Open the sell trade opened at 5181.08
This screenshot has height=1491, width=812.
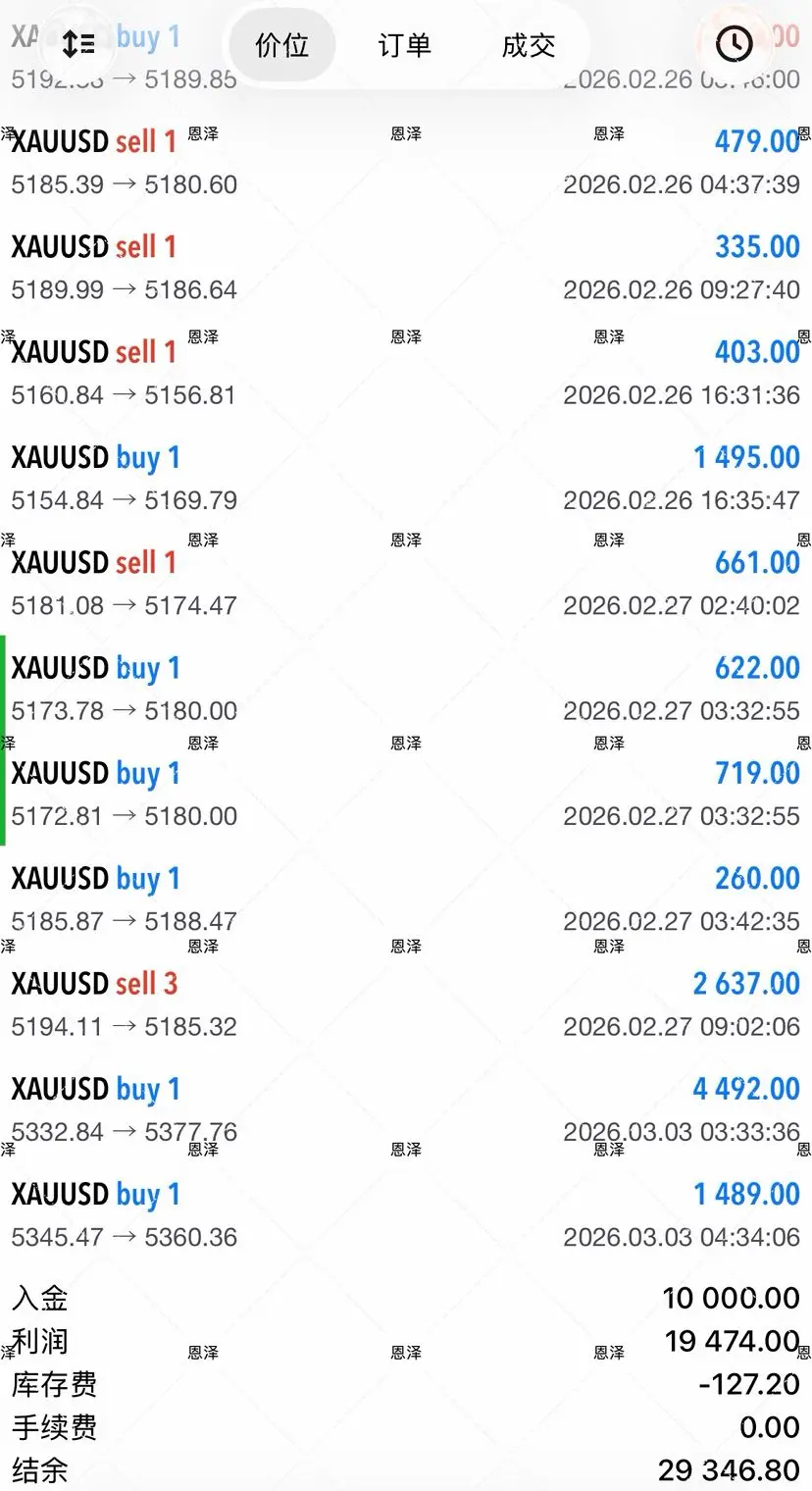[x=405, y=584]
